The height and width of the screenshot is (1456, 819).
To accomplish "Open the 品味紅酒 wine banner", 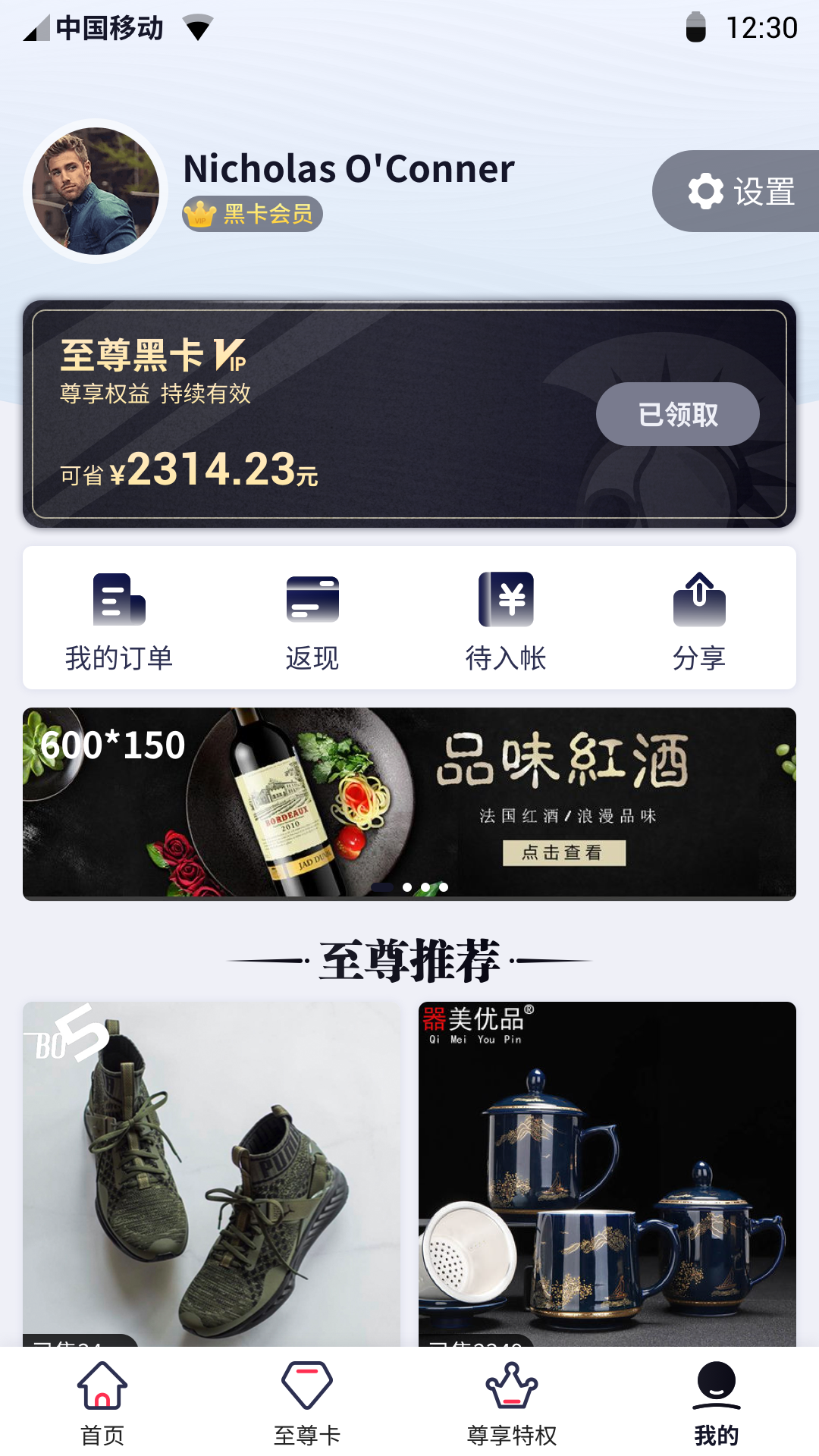I will coord(409,804).
